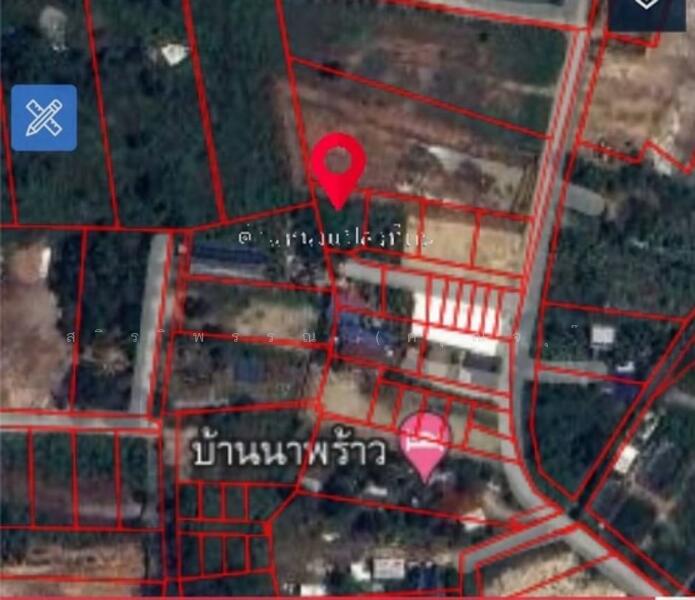Tap the red location pin
The height and width of the screenshot is (600, 695).
[338, 166]
